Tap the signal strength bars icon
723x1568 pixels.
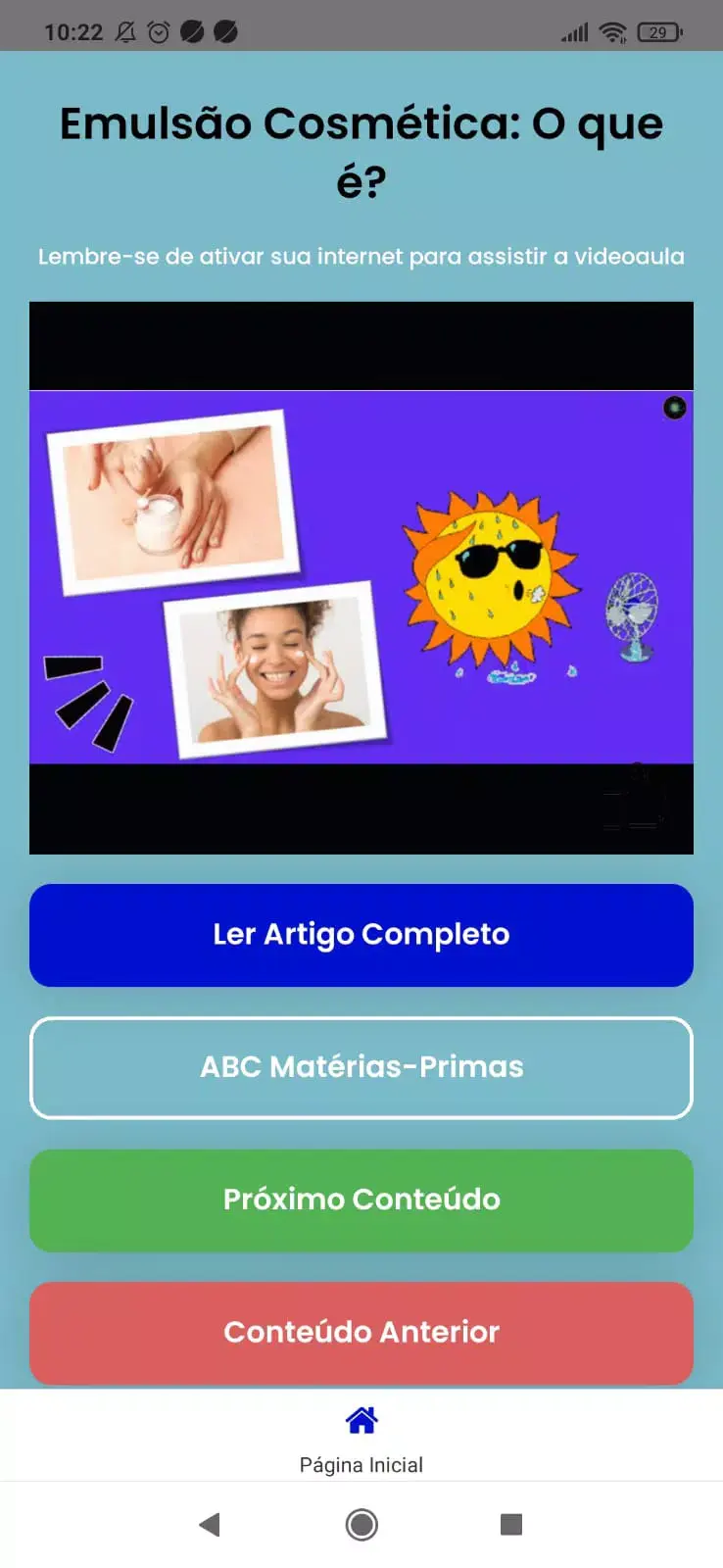(576, 31)
